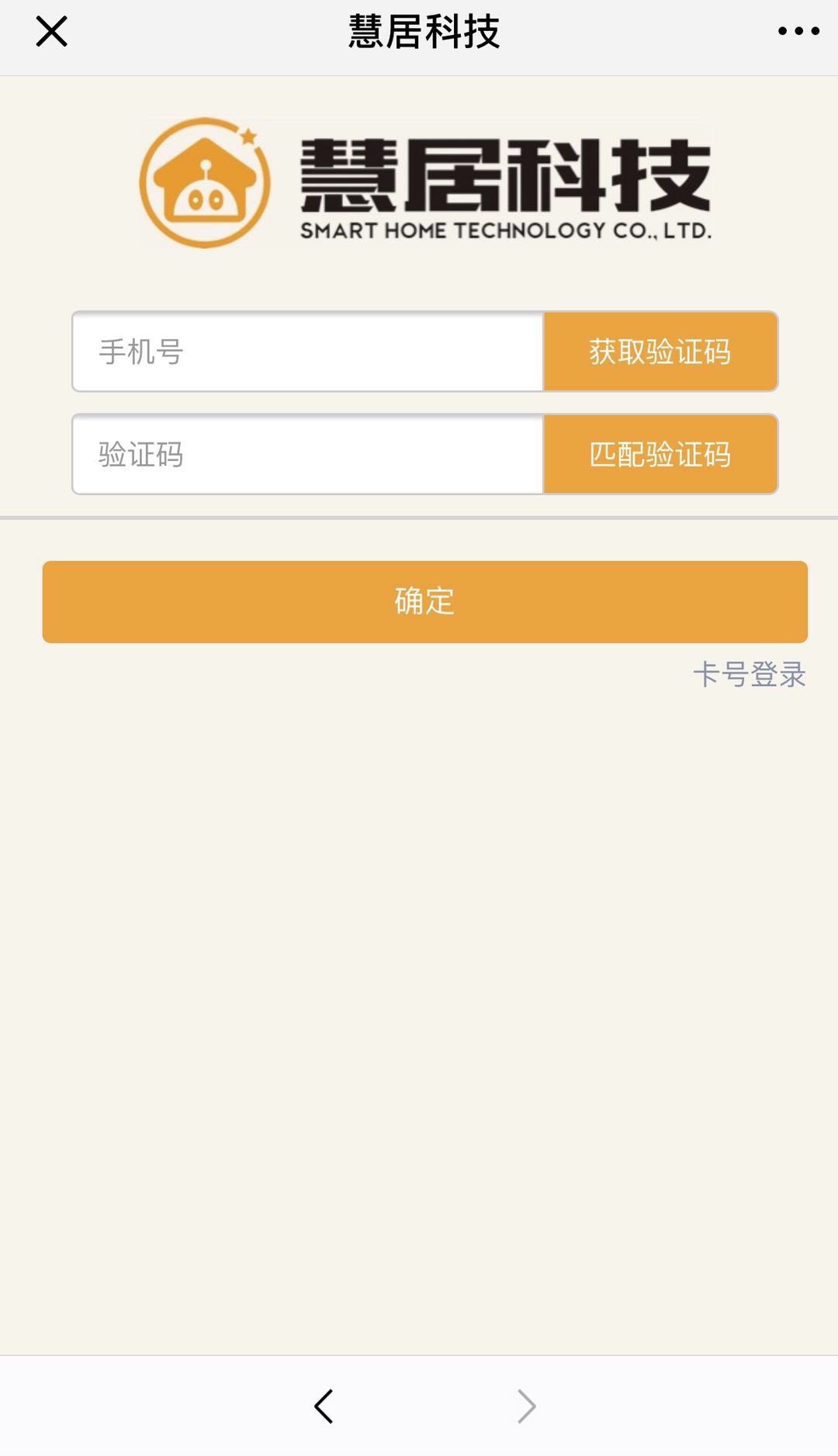Screen dimensions: 838x1456
Task: Confirm login with the 确定 button
Action: (x=424, y=601)
